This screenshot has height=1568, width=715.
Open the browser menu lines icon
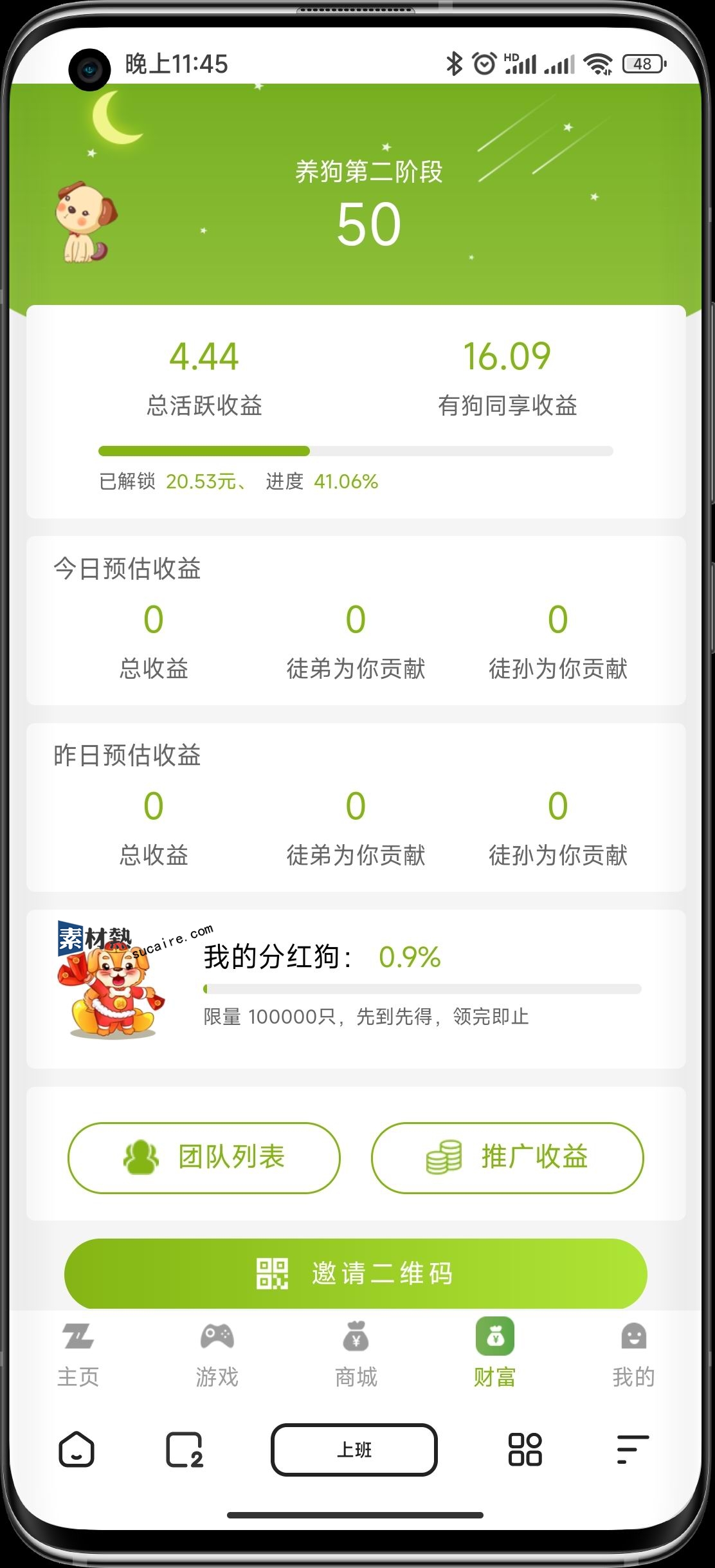coord(632,1450)
